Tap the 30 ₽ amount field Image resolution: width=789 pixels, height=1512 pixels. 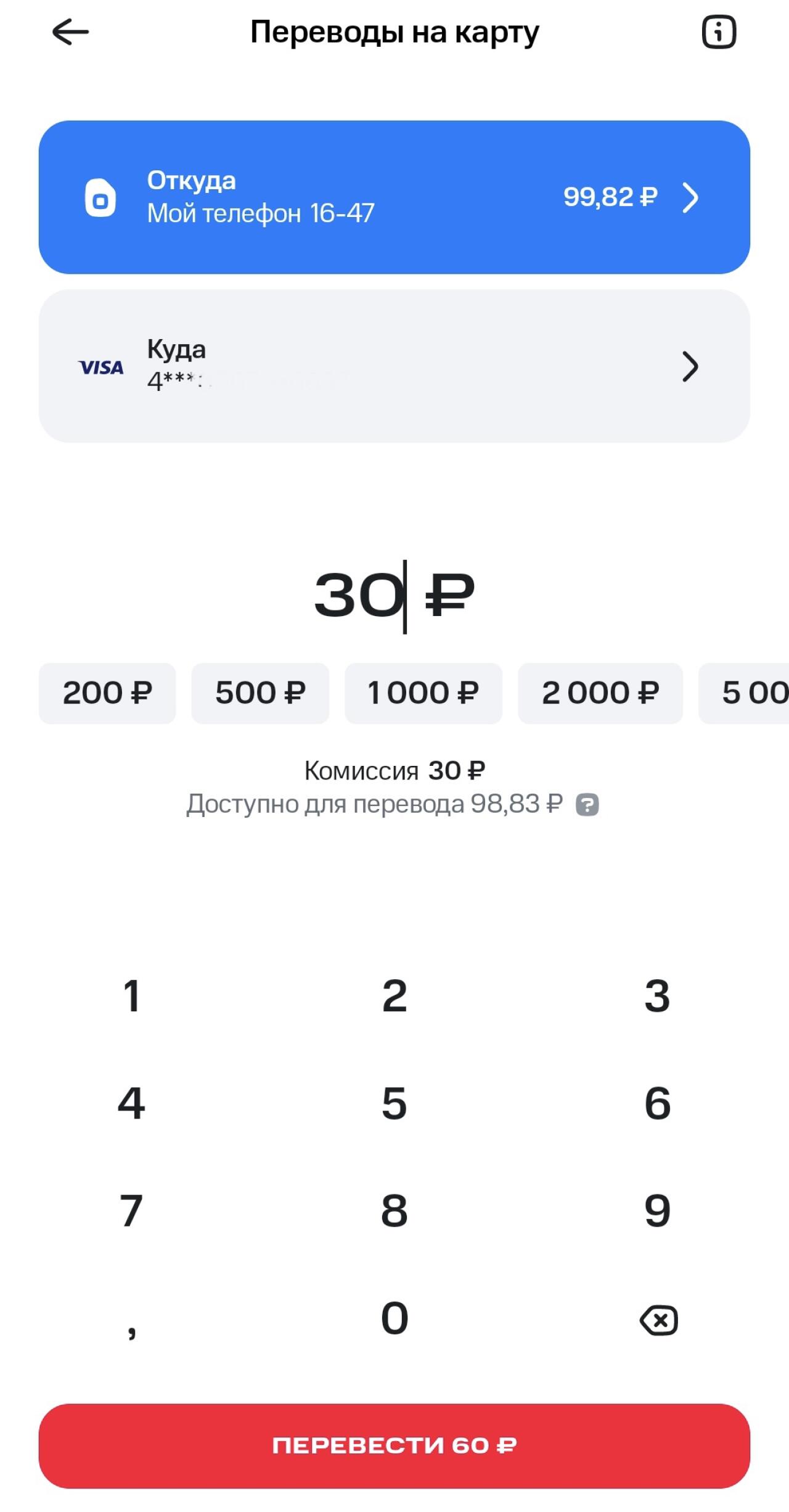pos(394,595)
